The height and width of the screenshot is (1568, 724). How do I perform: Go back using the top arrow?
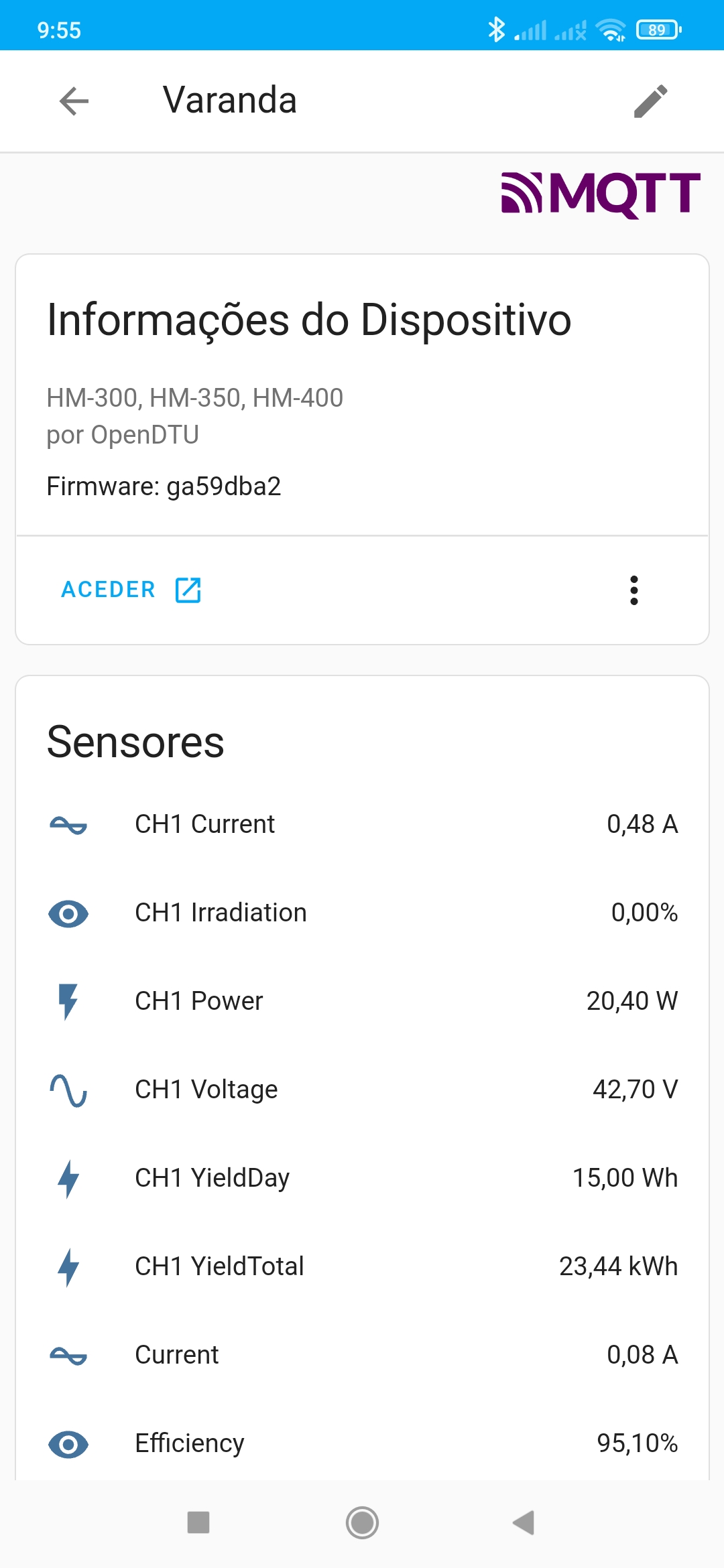(74, 101)
